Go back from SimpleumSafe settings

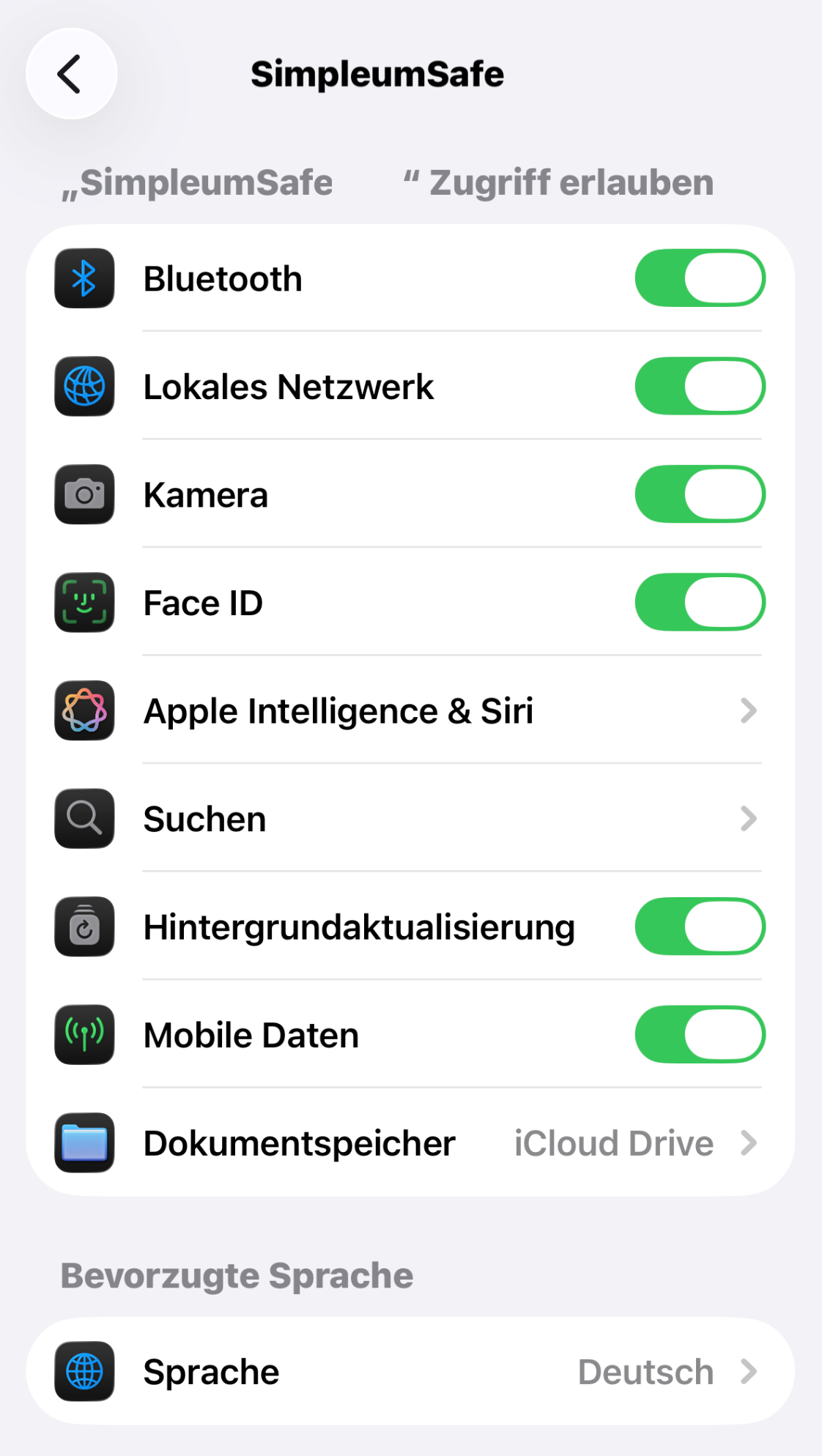[x=71, y=74]
